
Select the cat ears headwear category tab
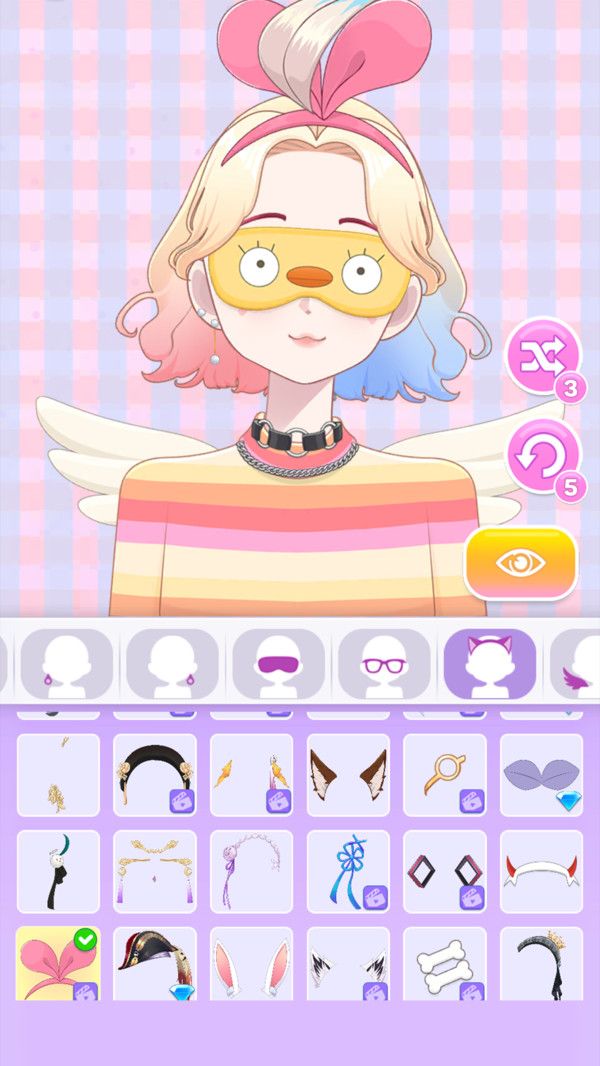tap(490, 663)
